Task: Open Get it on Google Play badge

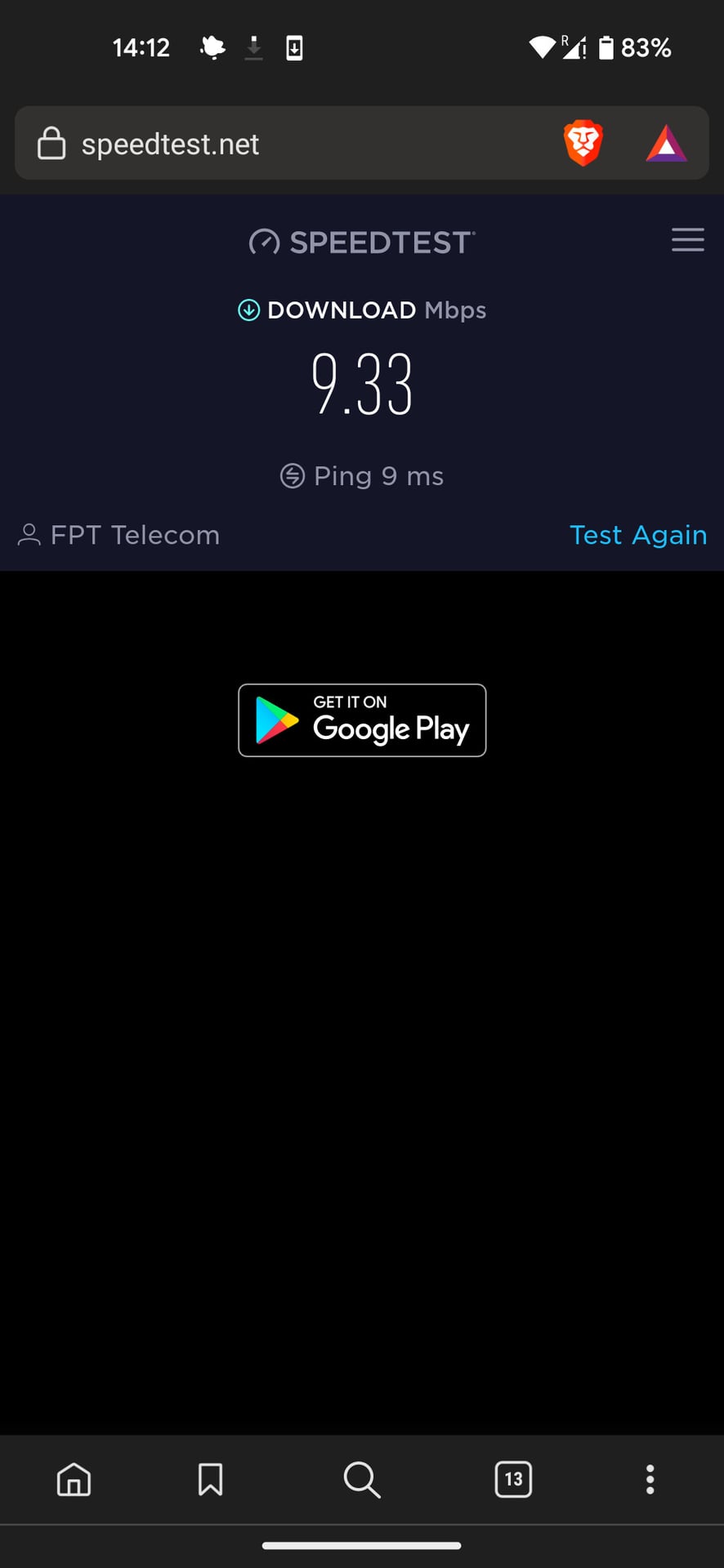Action: coord(362,720)
